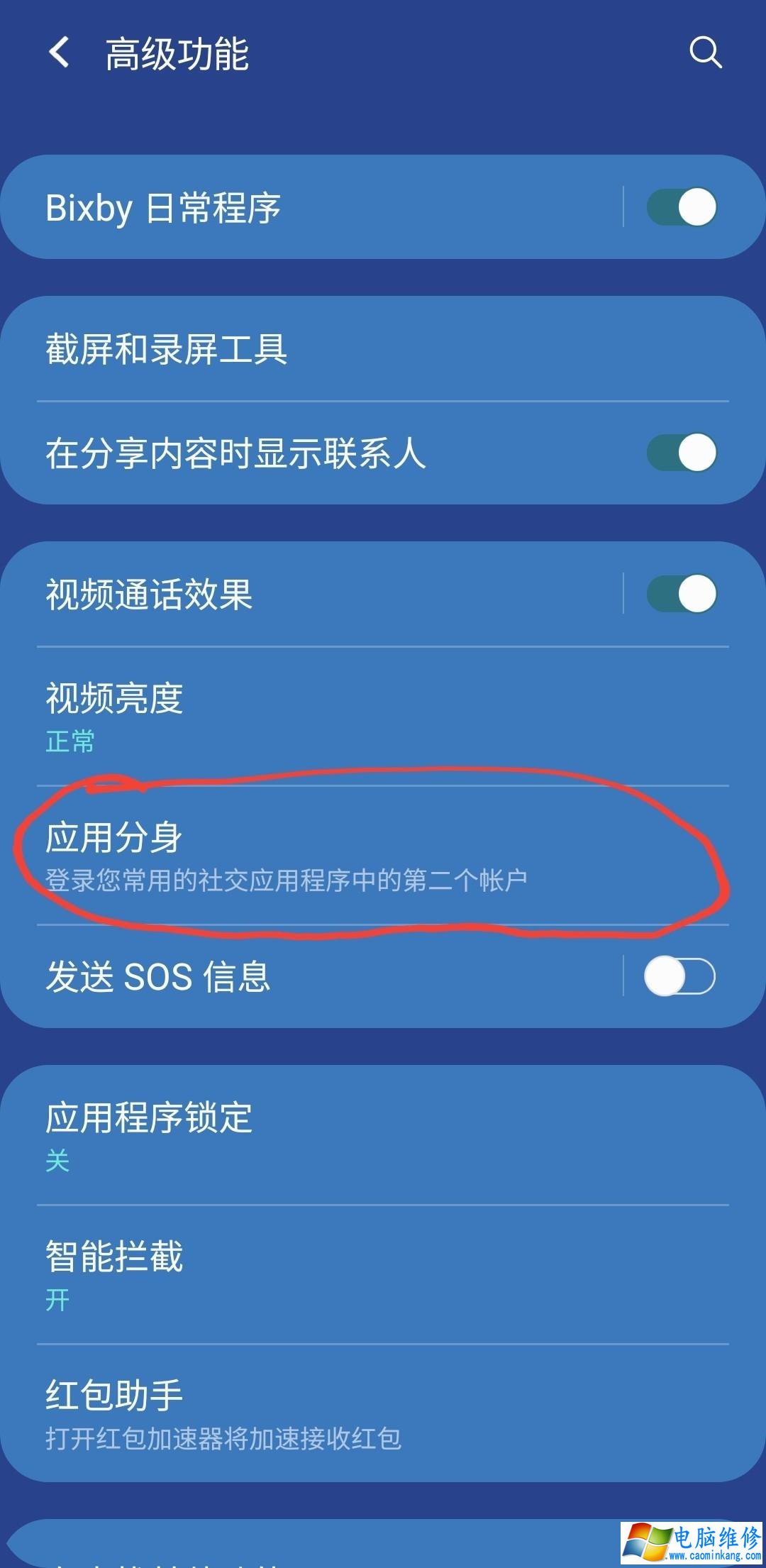Open 应用分身 option
The height and width of the screenshot is (1568, 766).
pyautogui.click(x=383, y=855)
